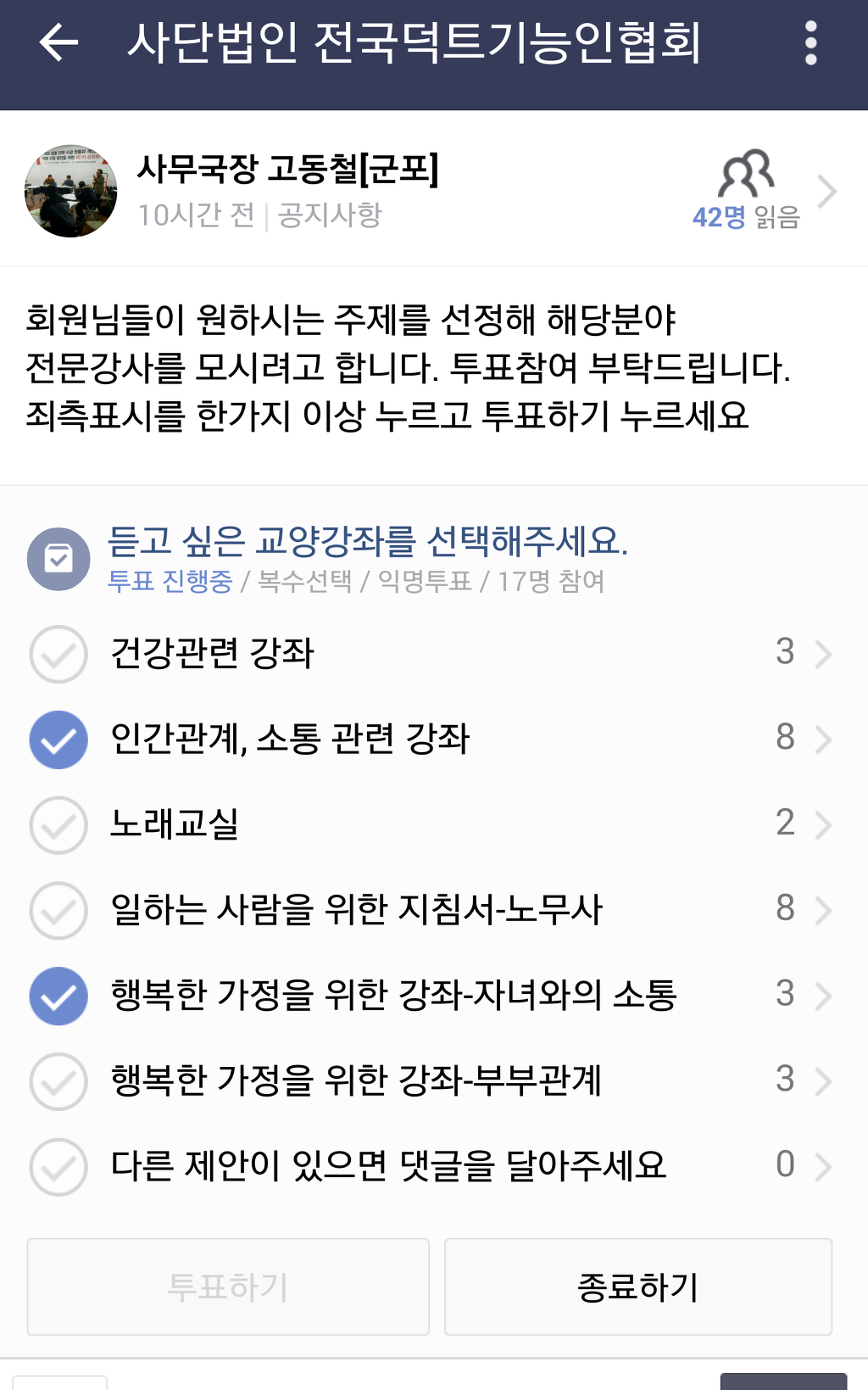The image size is (868, 1390).
Task: Check 일하는 사람을 위한 지침서-노무사
Action: (58, 911)
